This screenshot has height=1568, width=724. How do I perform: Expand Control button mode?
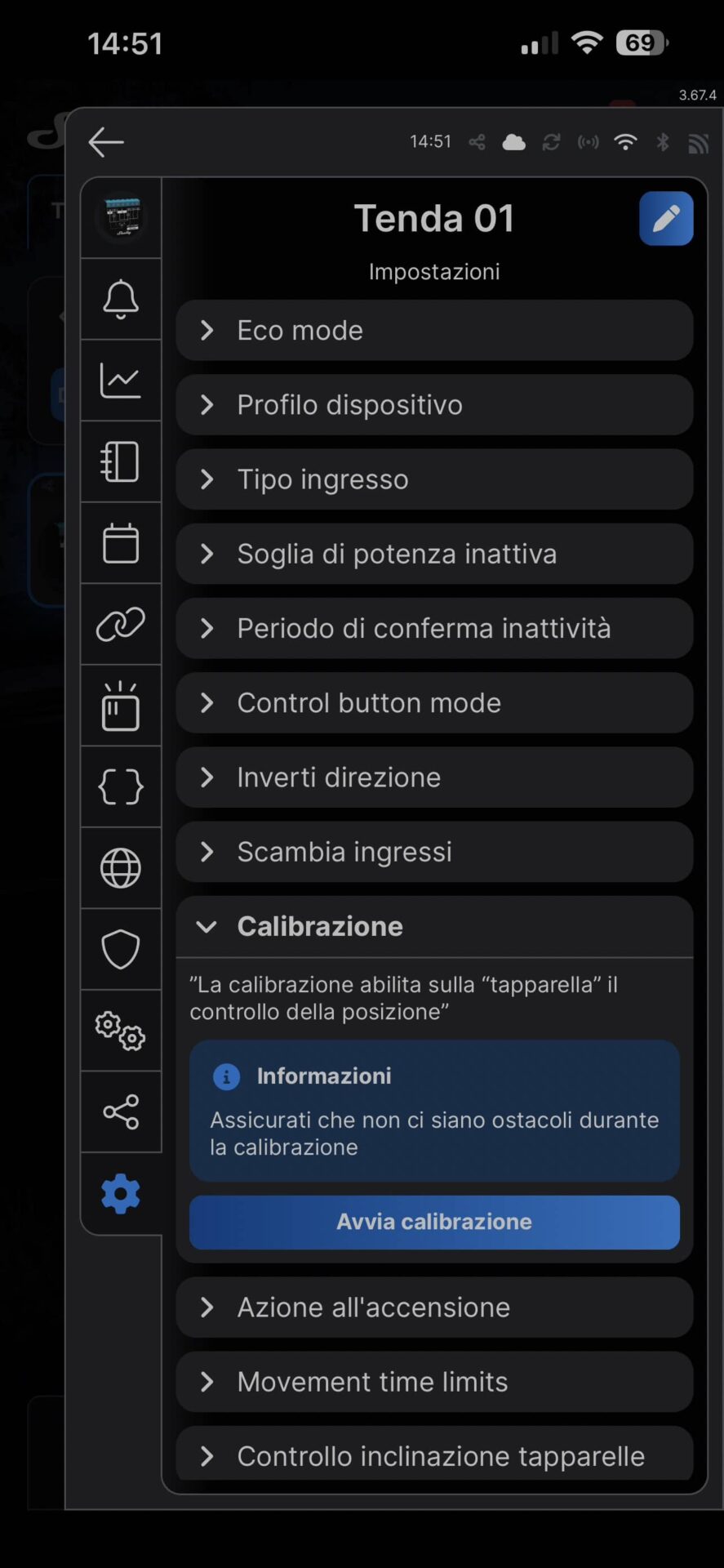(x=433, y=703)
